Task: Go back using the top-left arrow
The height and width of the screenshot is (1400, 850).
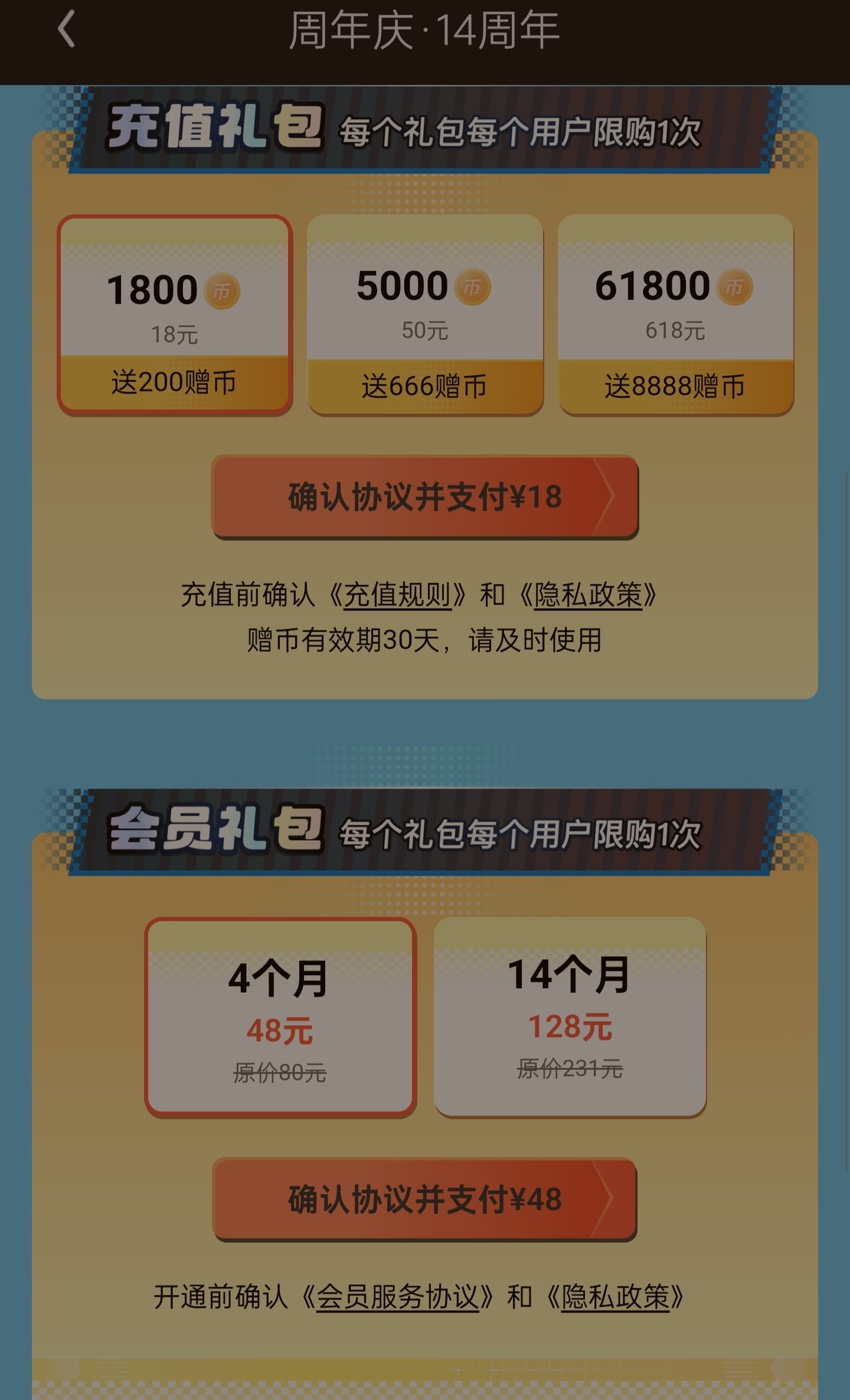Action: (x=66, y=29)
